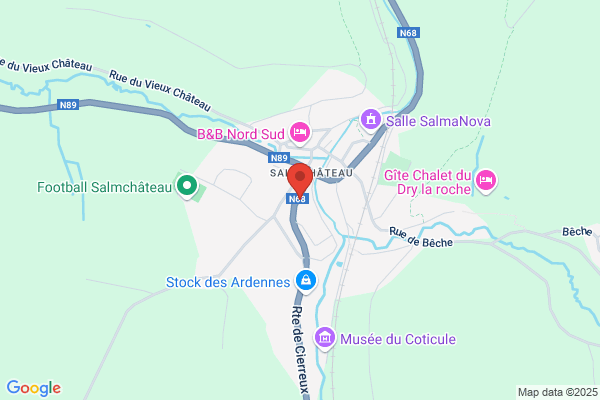The image size is (600, 400).
Task: Select the Salle SalmaNova place marker
Action: [x=370, y=120]
